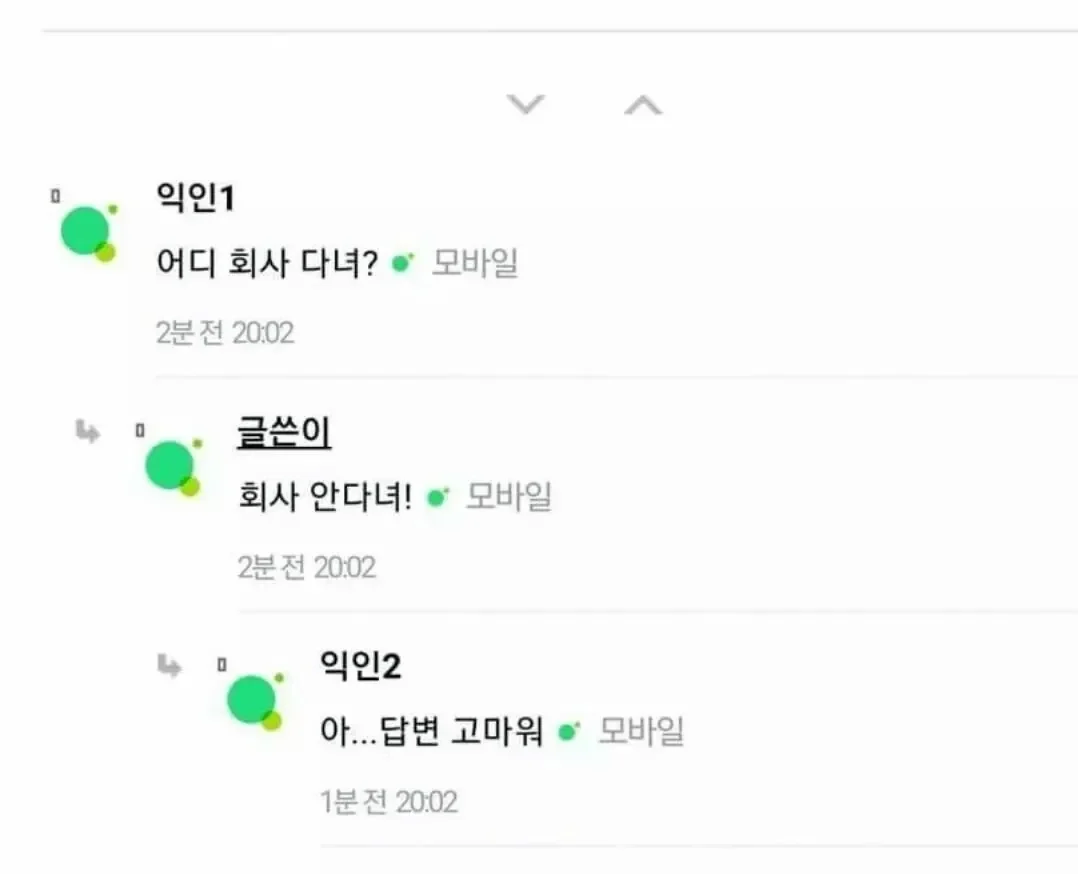Tap the up chevron arrow
Image resolution: width=1078 pixels, height=874 pixels.
pyautogui.click(x=643, y=105)
